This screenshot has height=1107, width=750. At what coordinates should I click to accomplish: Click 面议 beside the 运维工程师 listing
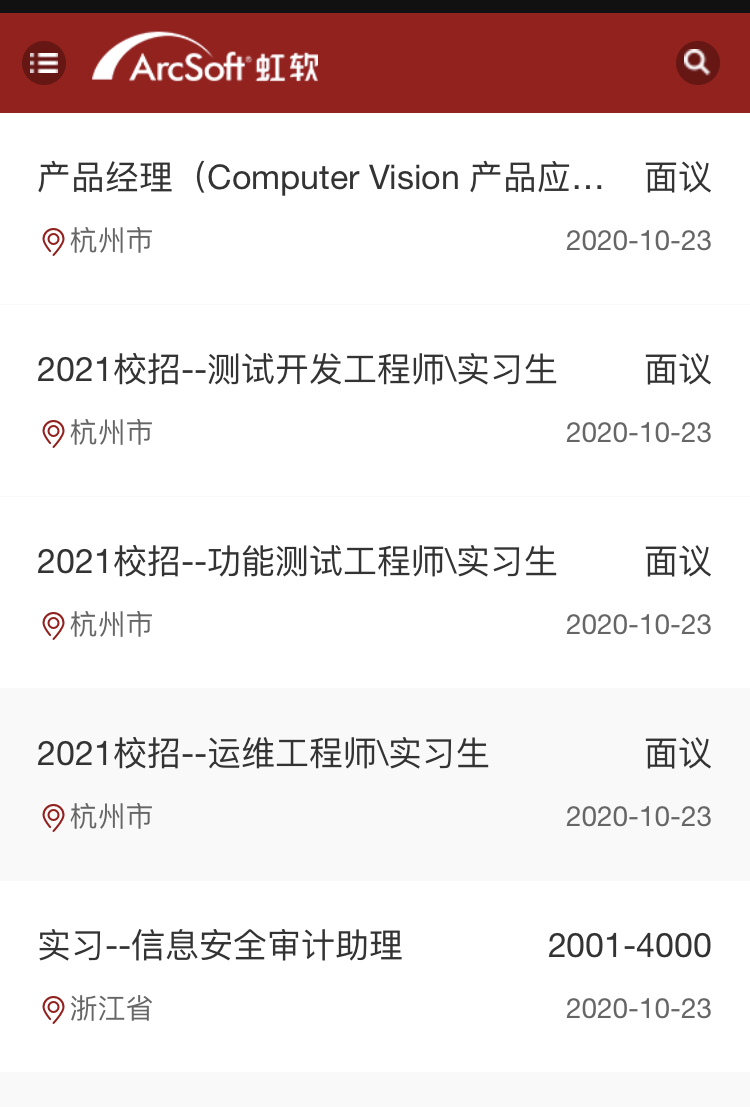pyautogui.click(x=677, y=753)
